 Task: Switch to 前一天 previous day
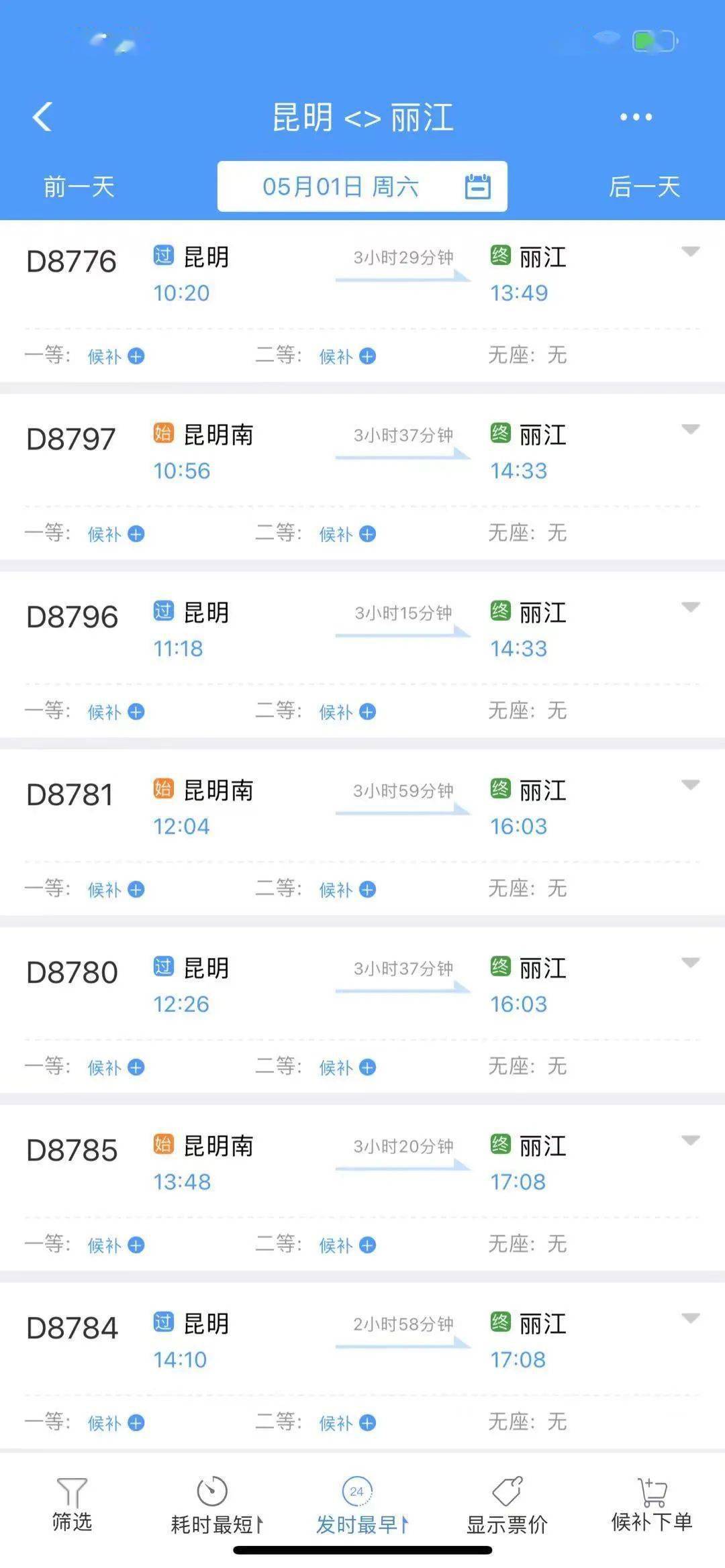click(77, 187)
